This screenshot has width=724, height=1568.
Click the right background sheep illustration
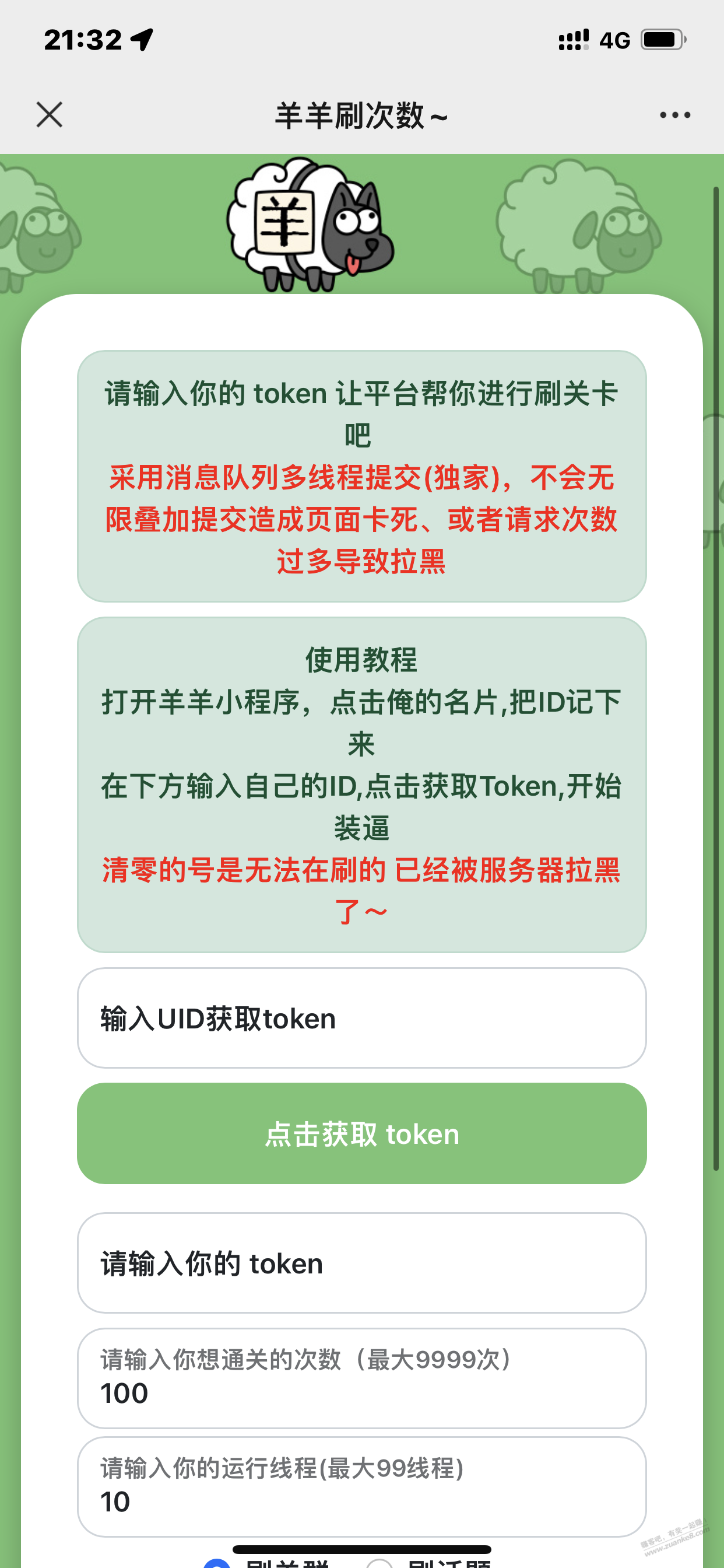(x=578, y=225)
